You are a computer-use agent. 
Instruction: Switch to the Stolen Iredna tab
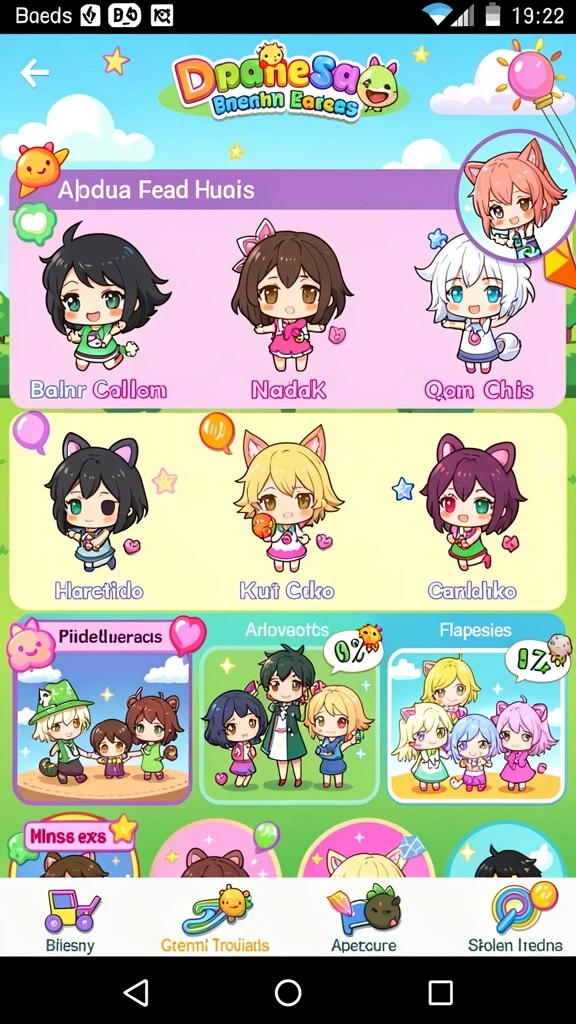(515, 920)
